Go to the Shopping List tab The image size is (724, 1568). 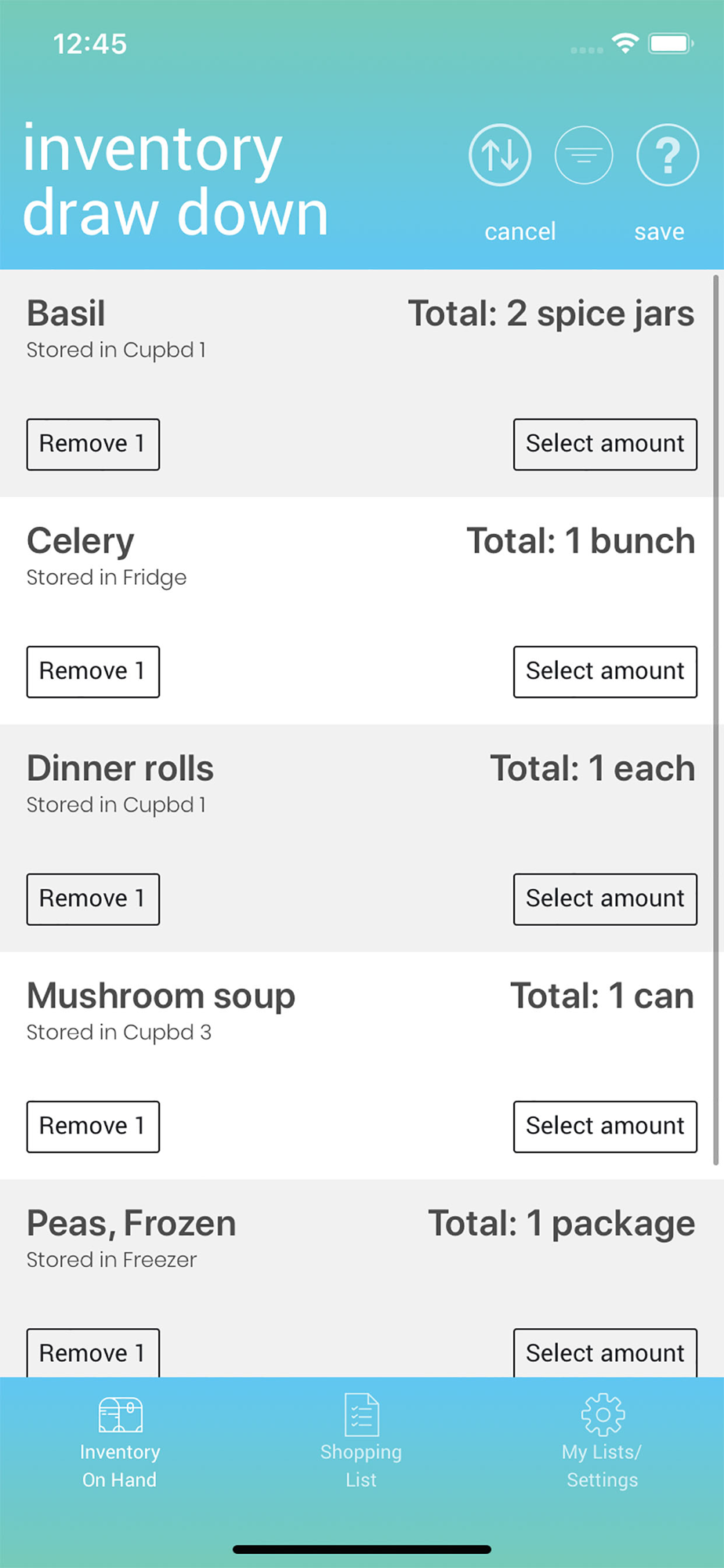click(x=361, y=1443)
